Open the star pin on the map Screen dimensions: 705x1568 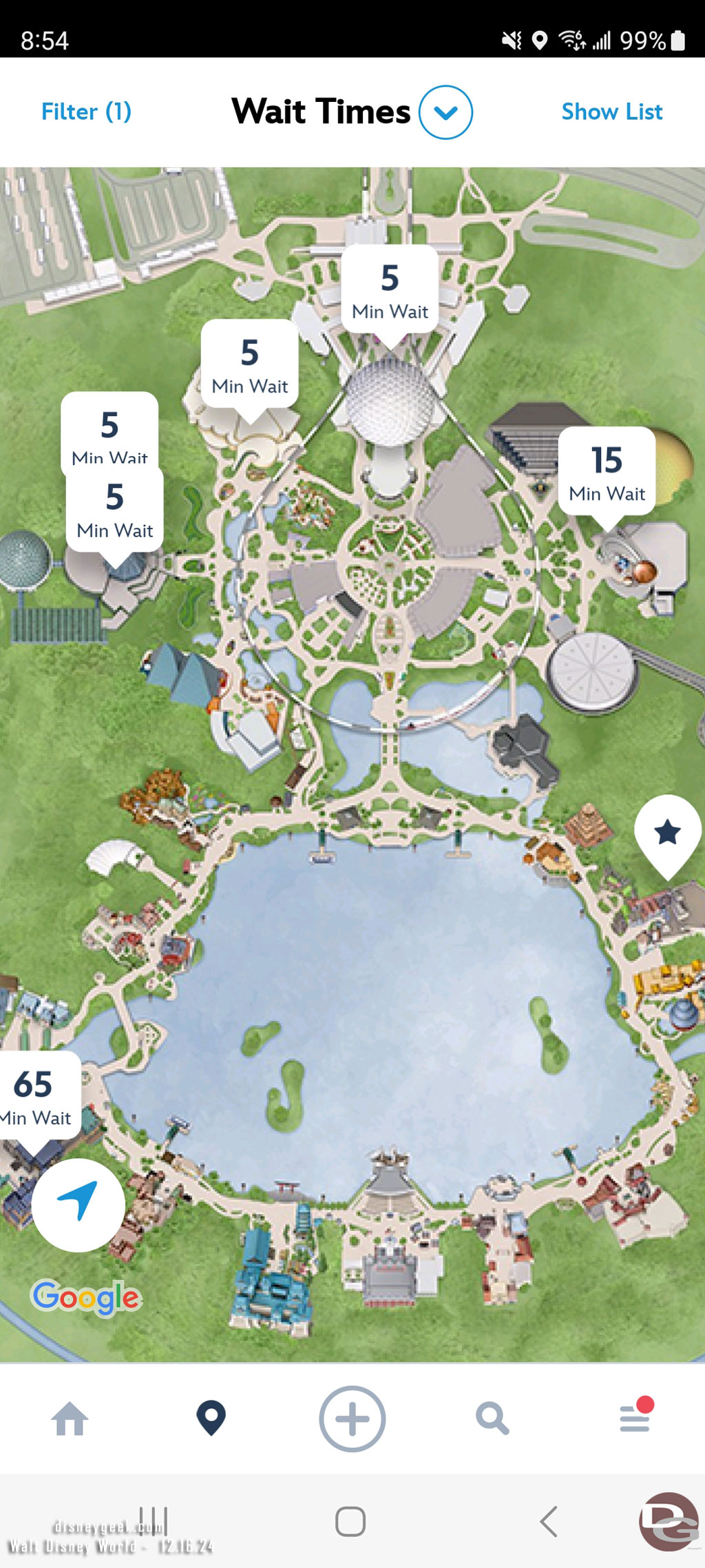pyautogui.click(x=667, y=832)
